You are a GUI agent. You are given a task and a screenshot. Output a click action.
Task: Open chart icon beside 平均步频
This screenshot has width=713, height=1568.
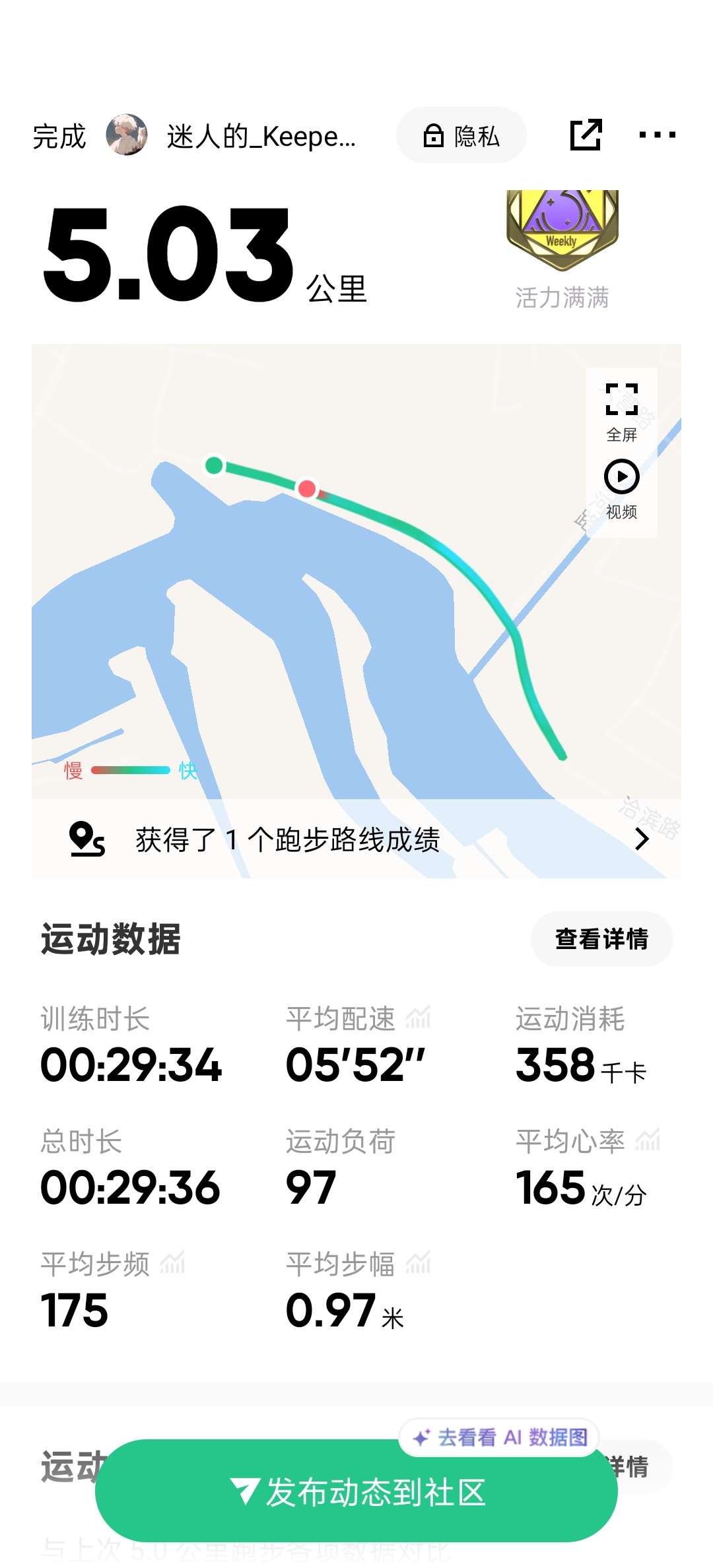tap(172, 1263)
